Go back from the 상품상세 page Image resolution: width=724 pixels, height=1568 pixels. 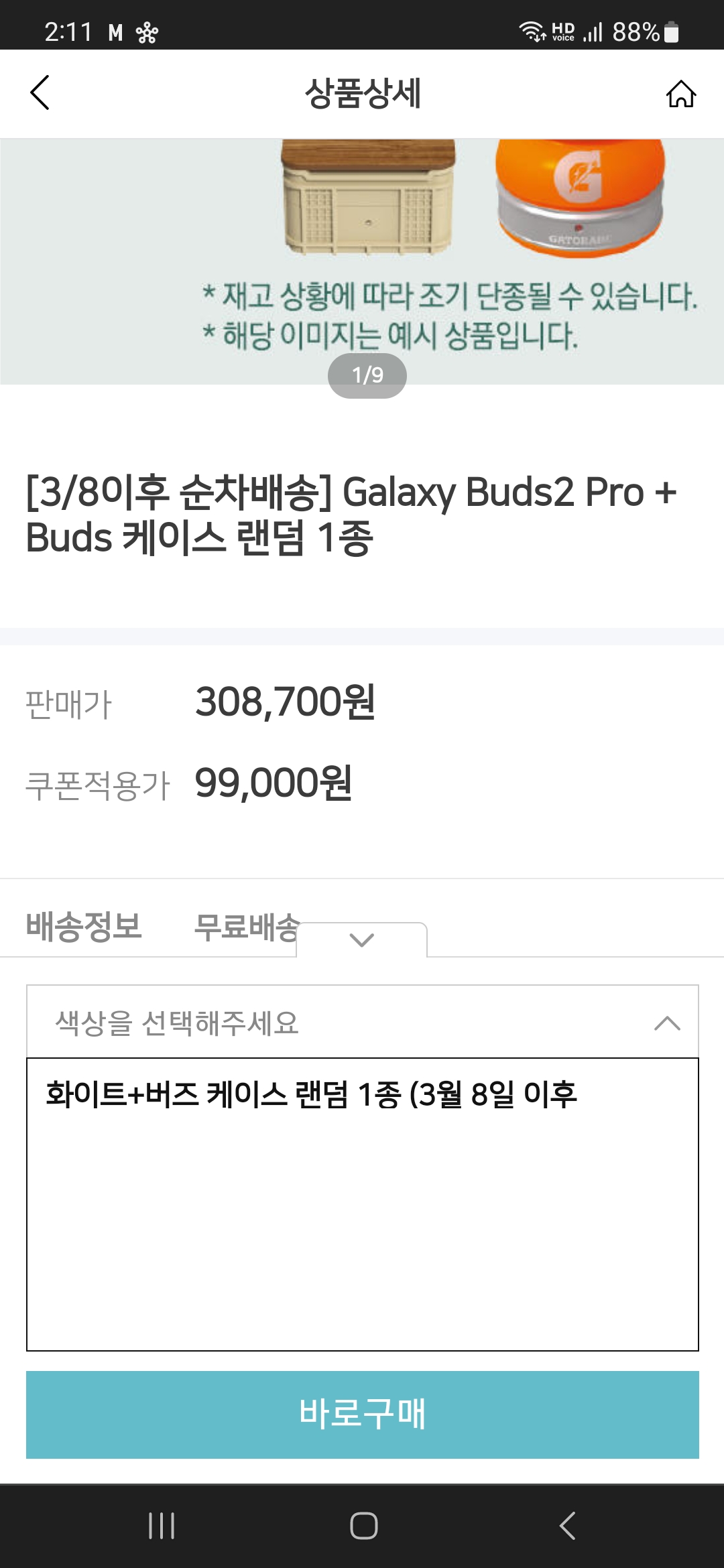tap(40, 92)
